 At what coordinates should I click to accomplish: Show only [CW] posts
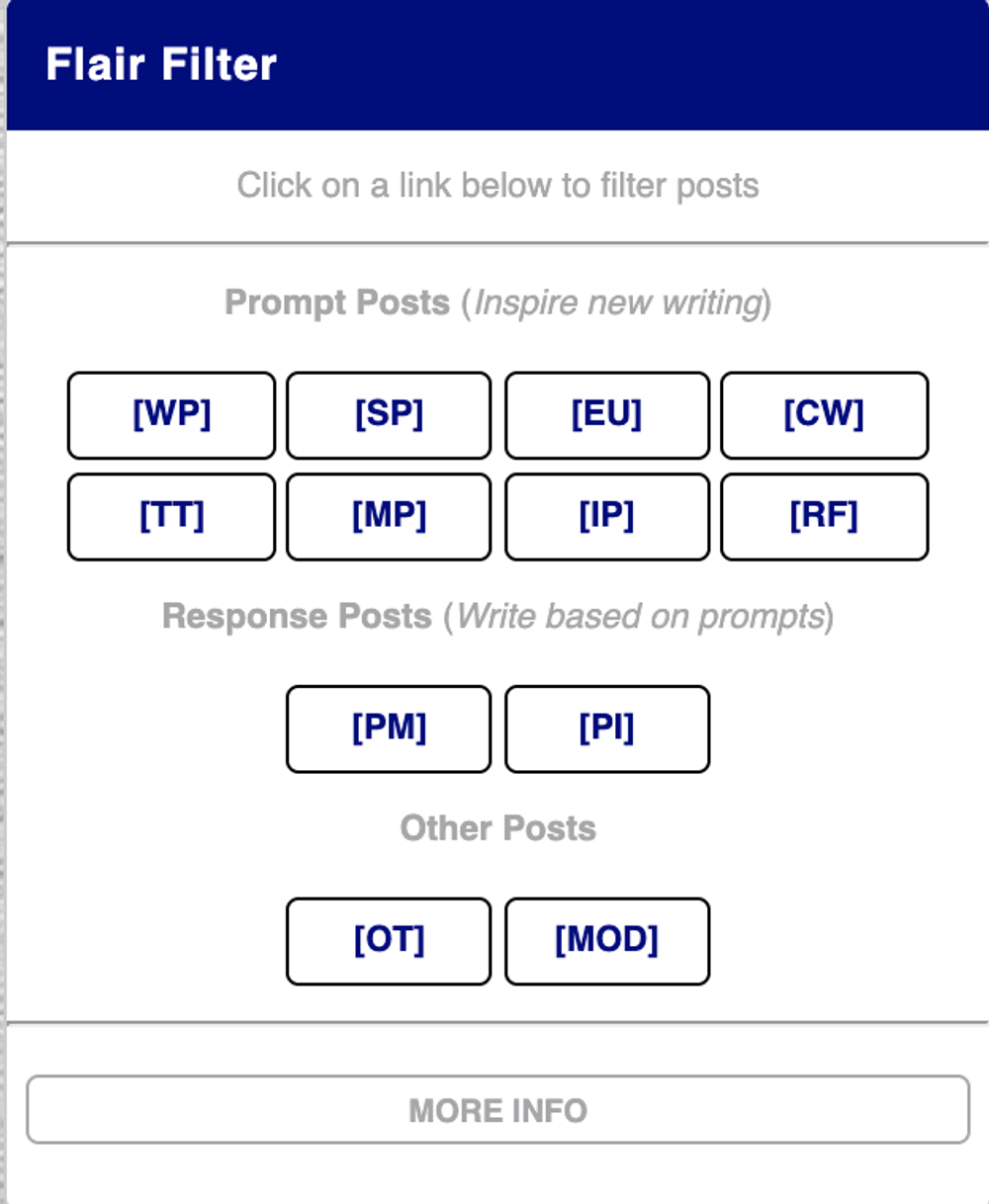(x=825, y=415)
